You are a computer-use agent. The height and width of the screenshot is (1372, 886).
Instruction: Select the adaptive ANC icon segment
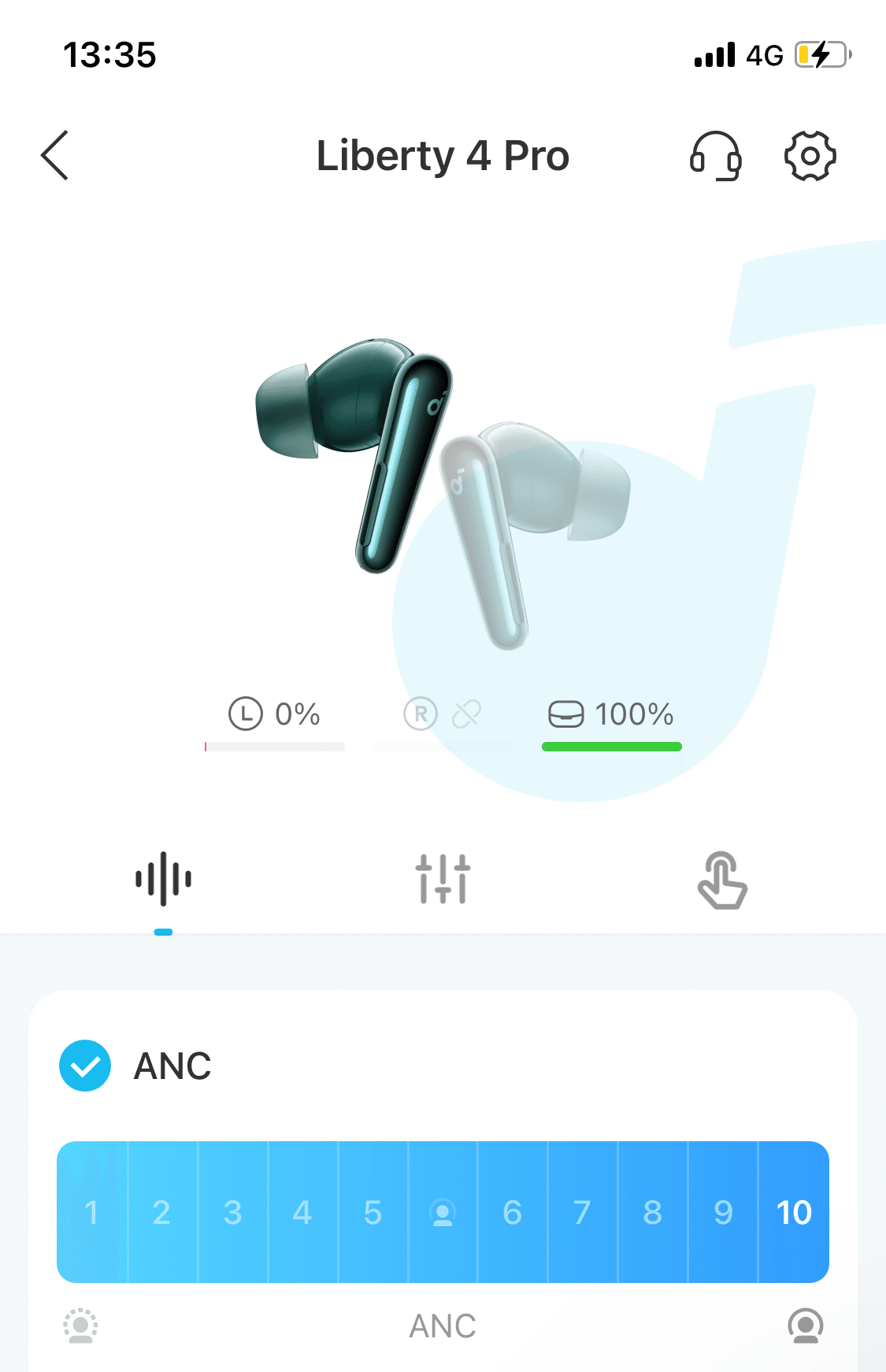[443, 1212]
